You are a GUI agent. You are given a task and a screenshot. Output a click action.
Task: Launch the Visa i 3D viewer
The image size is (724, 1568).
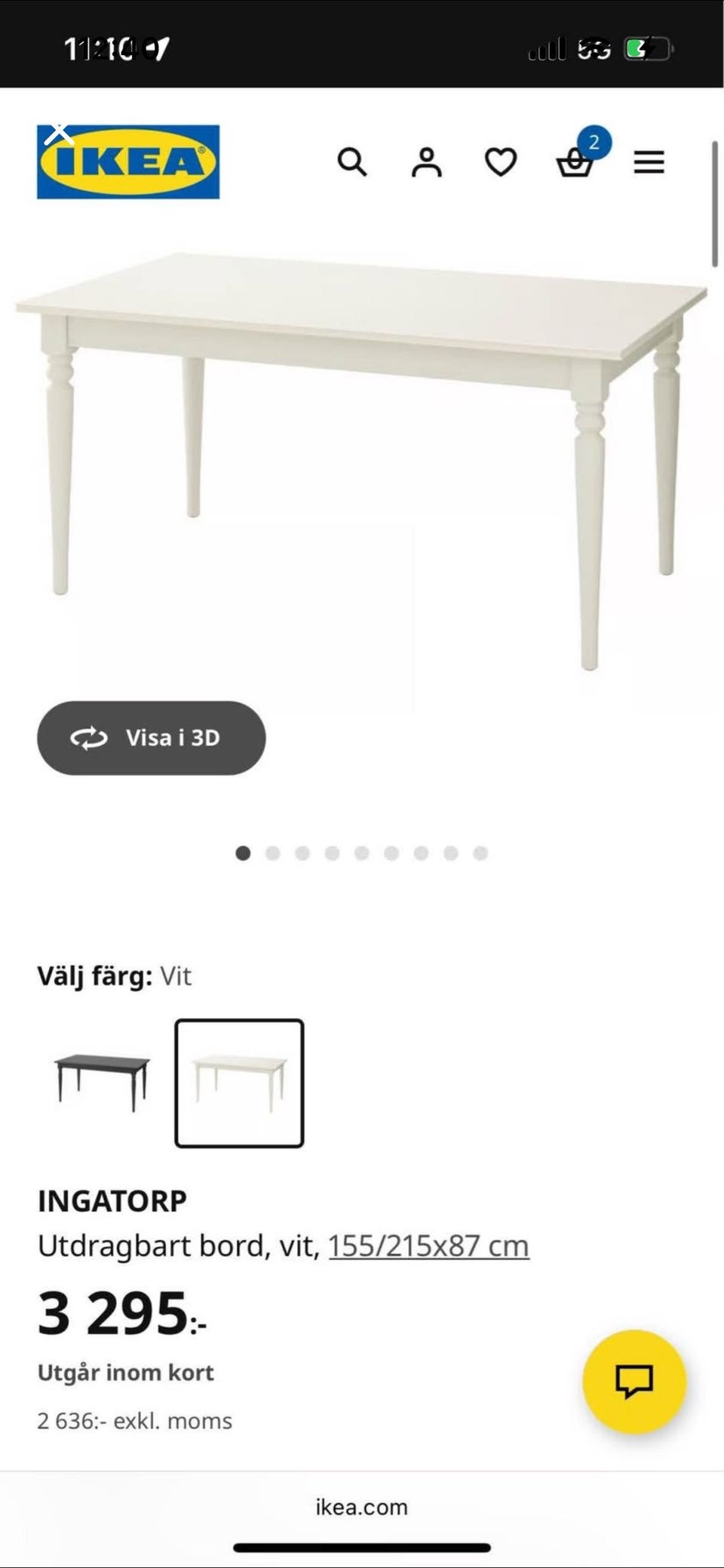coord(151,738)
